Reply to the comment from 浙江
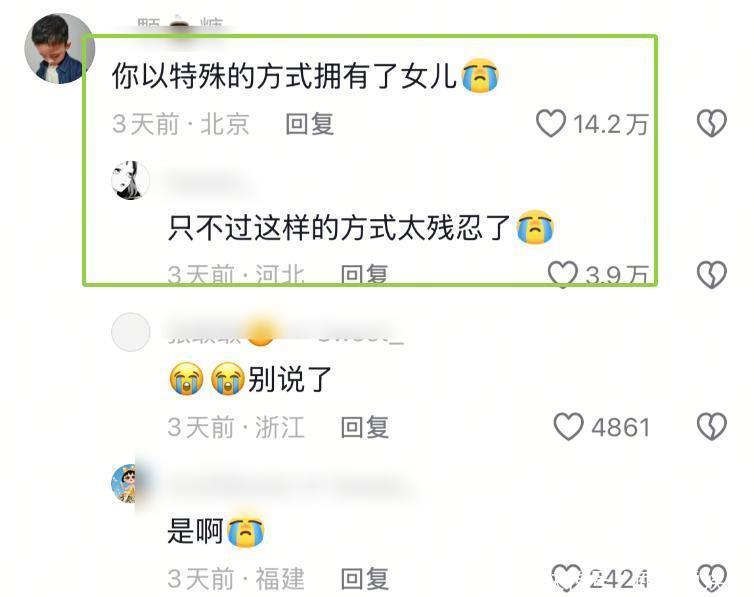 [x=364, y=427]
